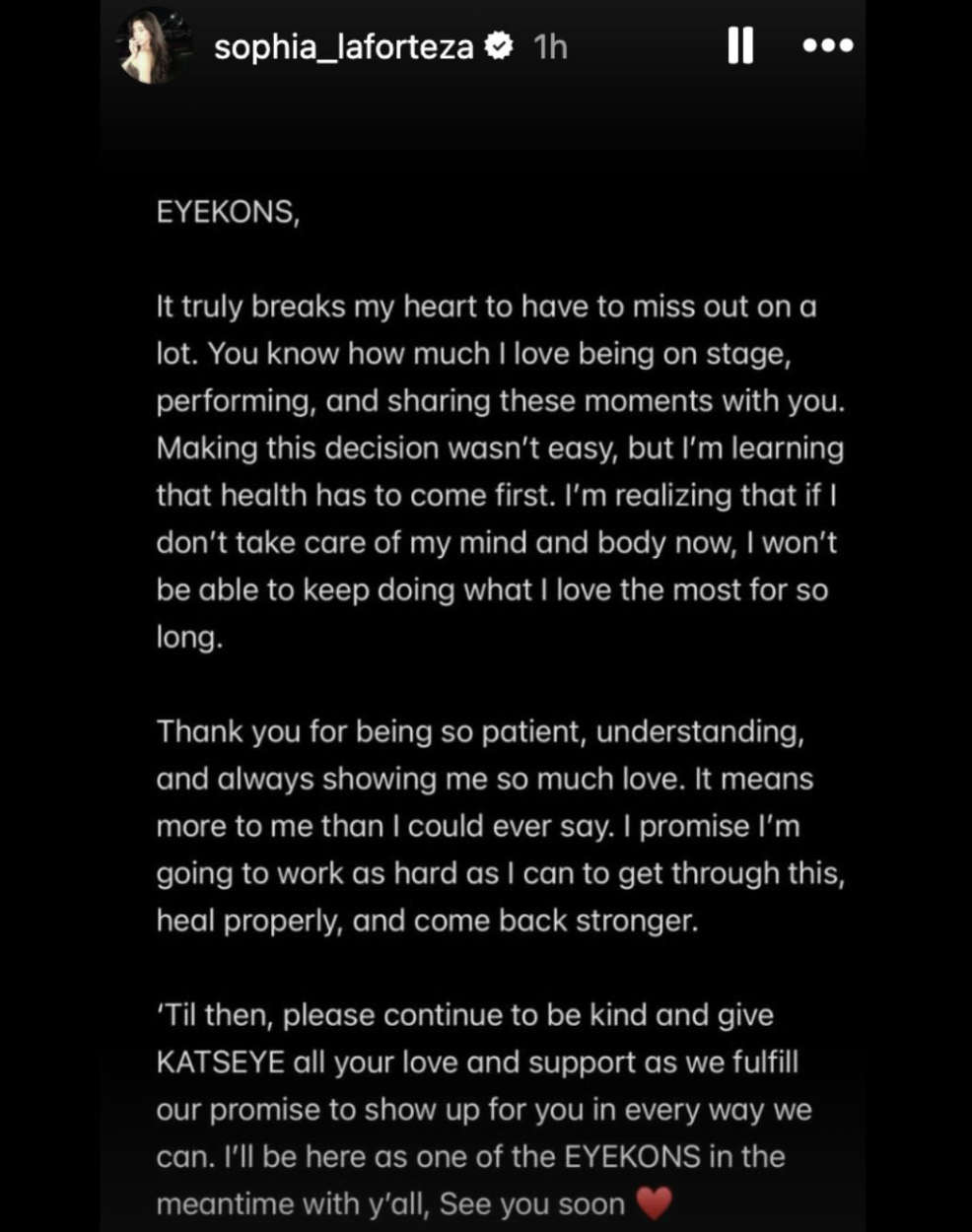Open the three-dot more options menu
The image size is (972, 1232).
[828, 45]
